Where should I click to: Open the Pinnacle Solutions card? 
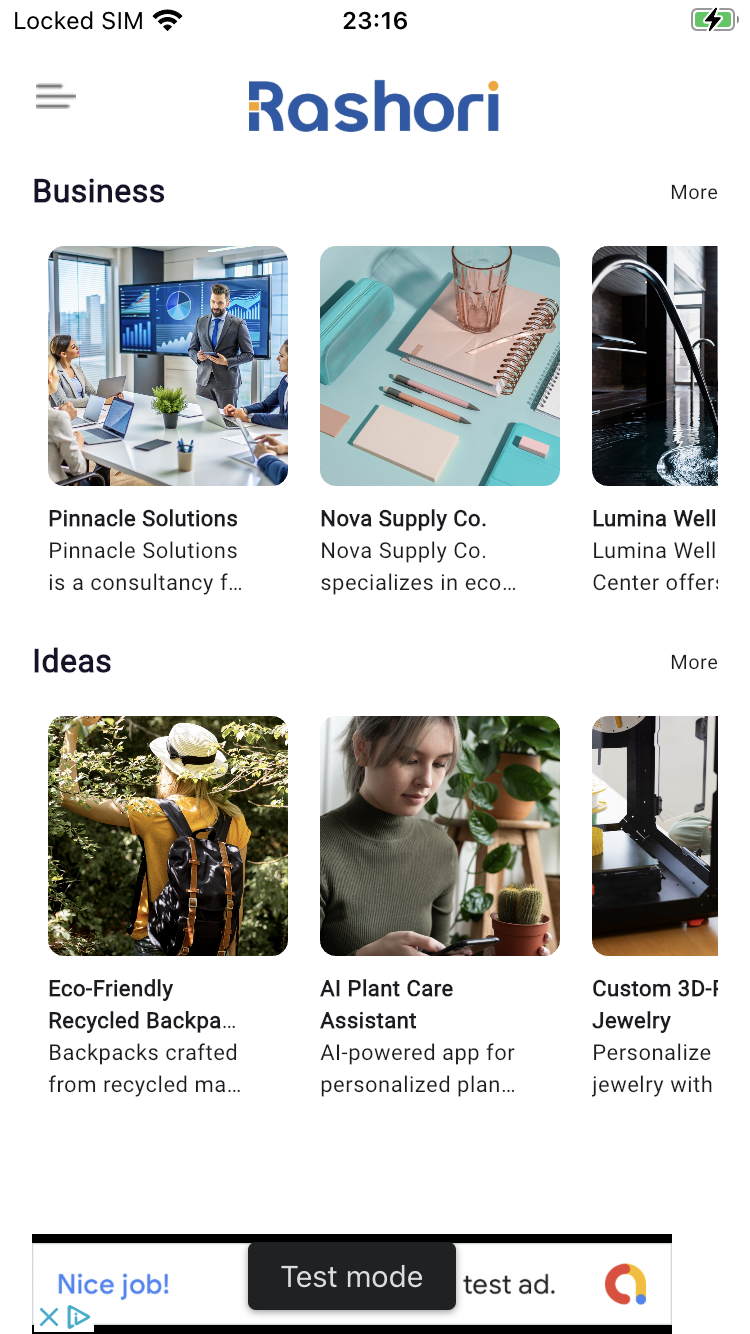[168, 366]
